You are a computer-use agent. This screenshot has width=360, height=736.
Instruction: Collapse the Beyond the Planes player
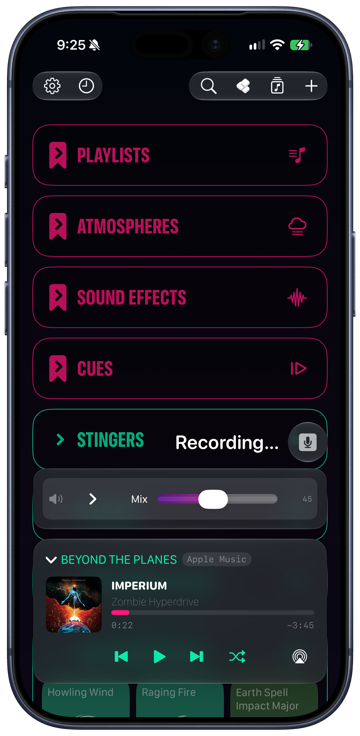(51, 560)
